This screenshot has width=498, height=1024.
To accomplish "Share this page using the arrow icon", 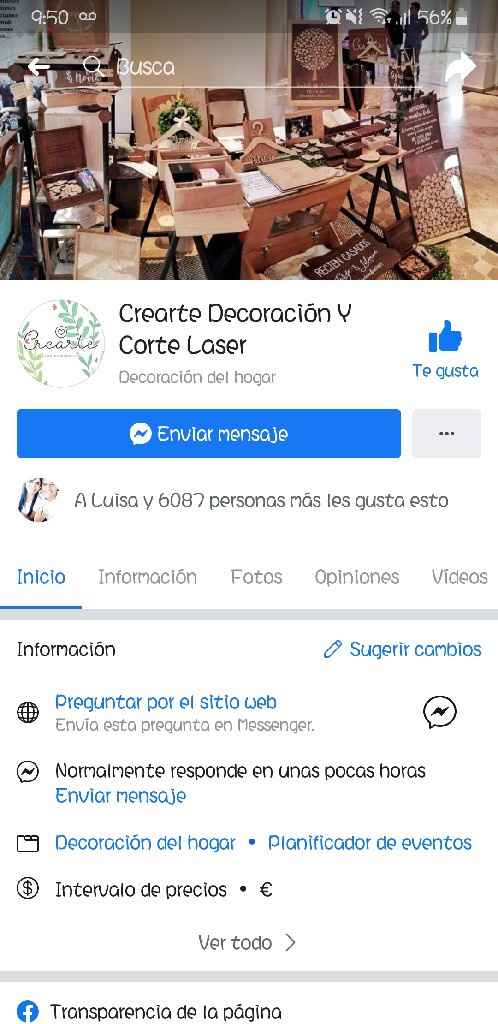I will coord(460,67).
